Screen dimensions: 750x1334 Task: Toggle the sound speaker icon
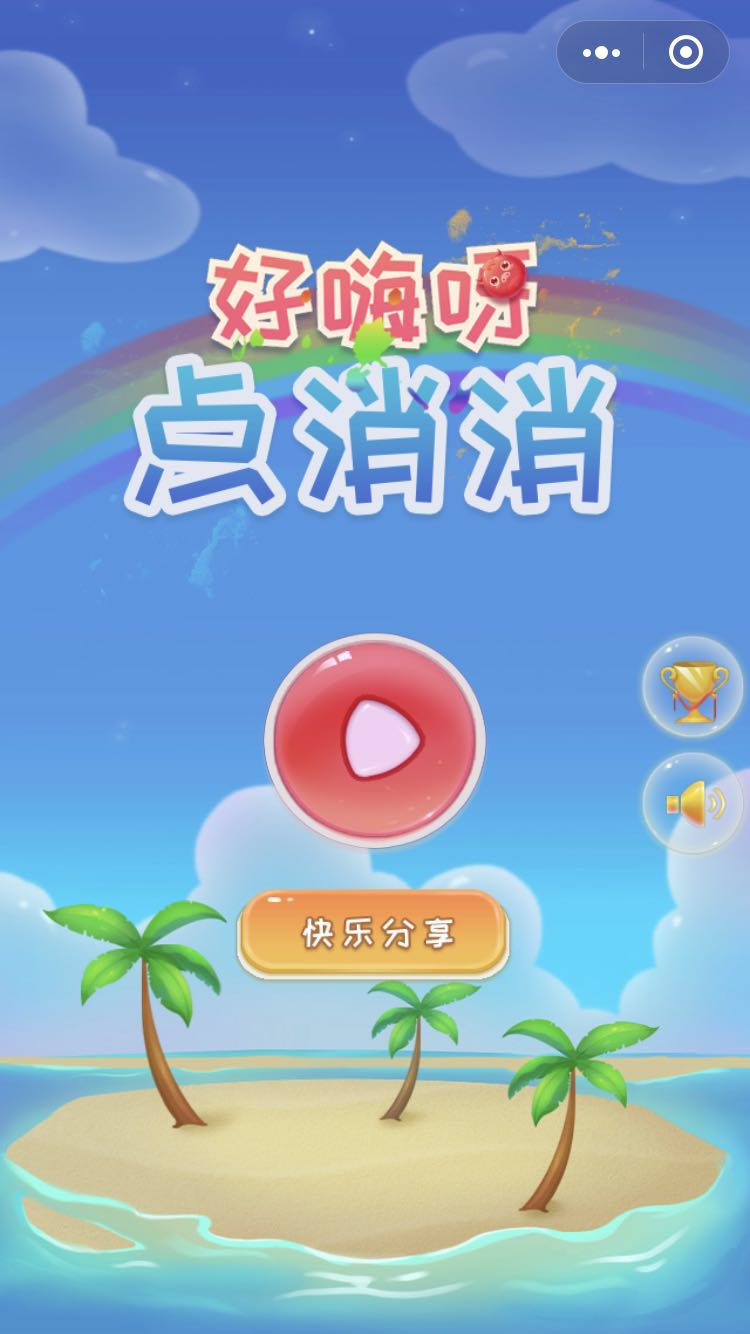click(x=693, y=803)
